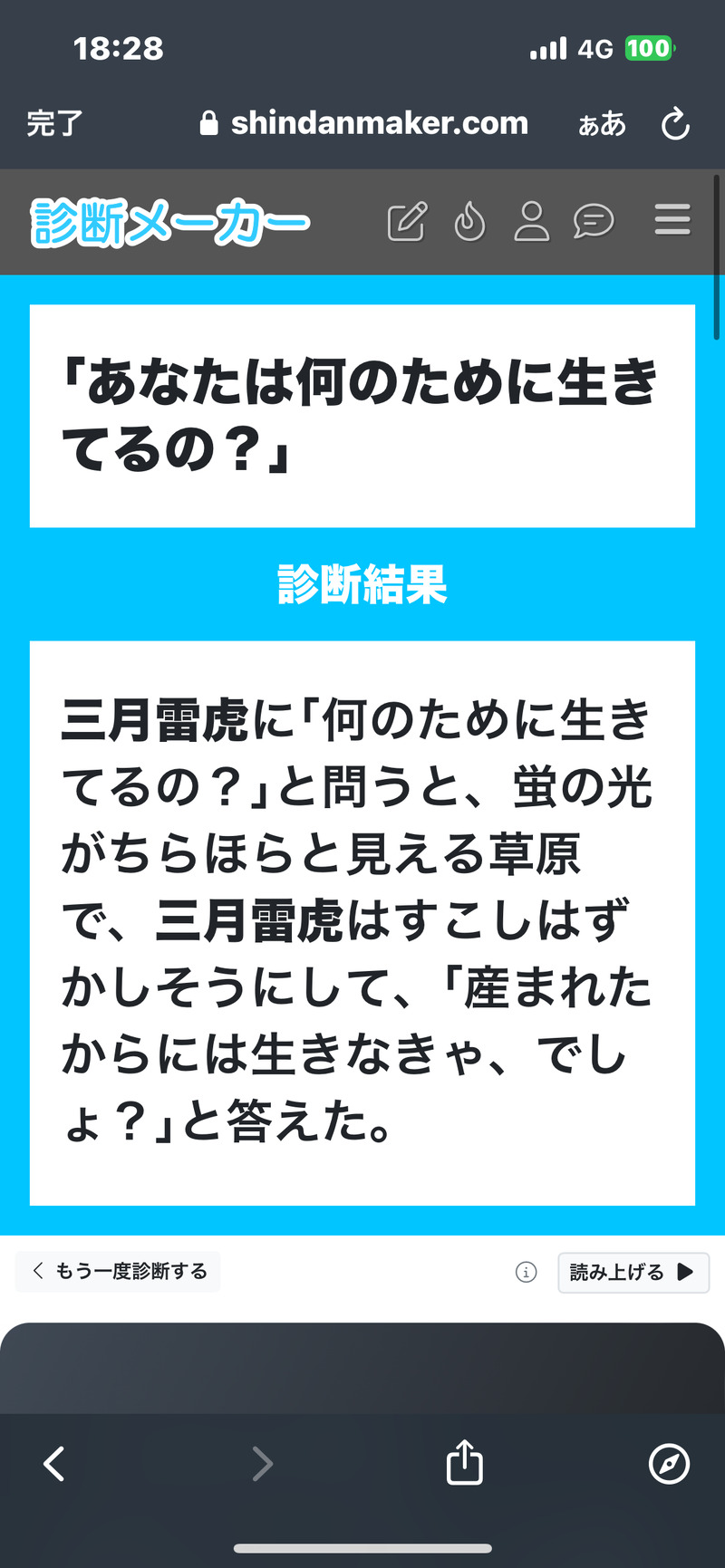Tap 完了 to close the browser view
The width and height of the screenshot is (725, 1568).
(54, 123)
